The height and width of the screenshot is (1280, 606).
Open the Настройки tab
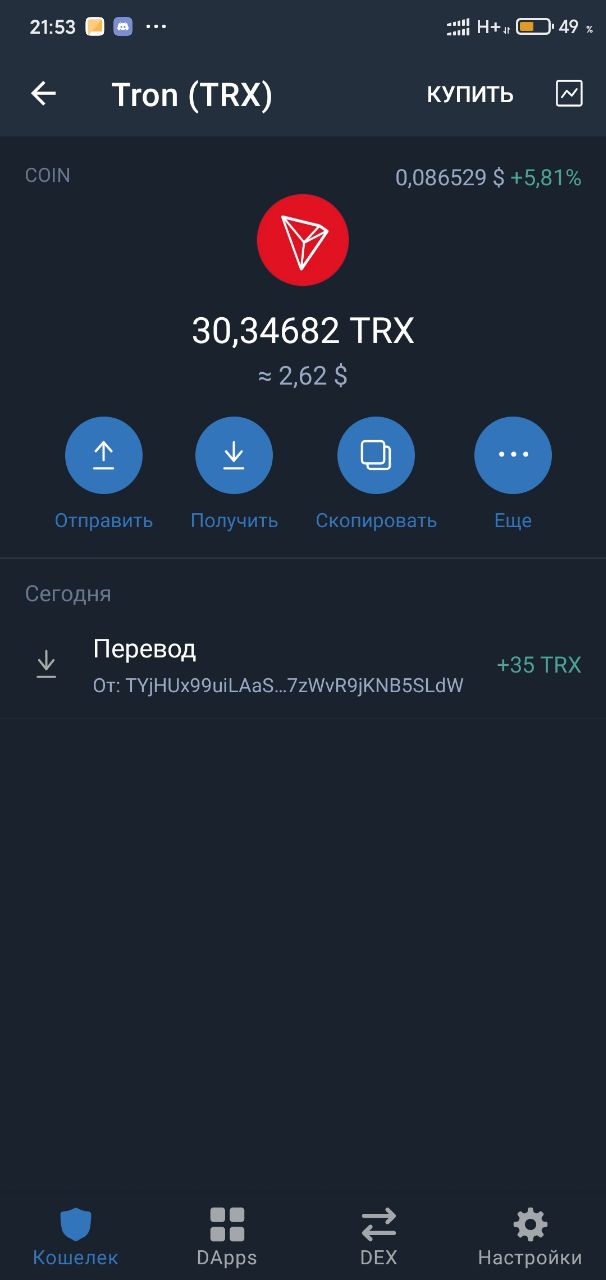(x=530, y=1237)
